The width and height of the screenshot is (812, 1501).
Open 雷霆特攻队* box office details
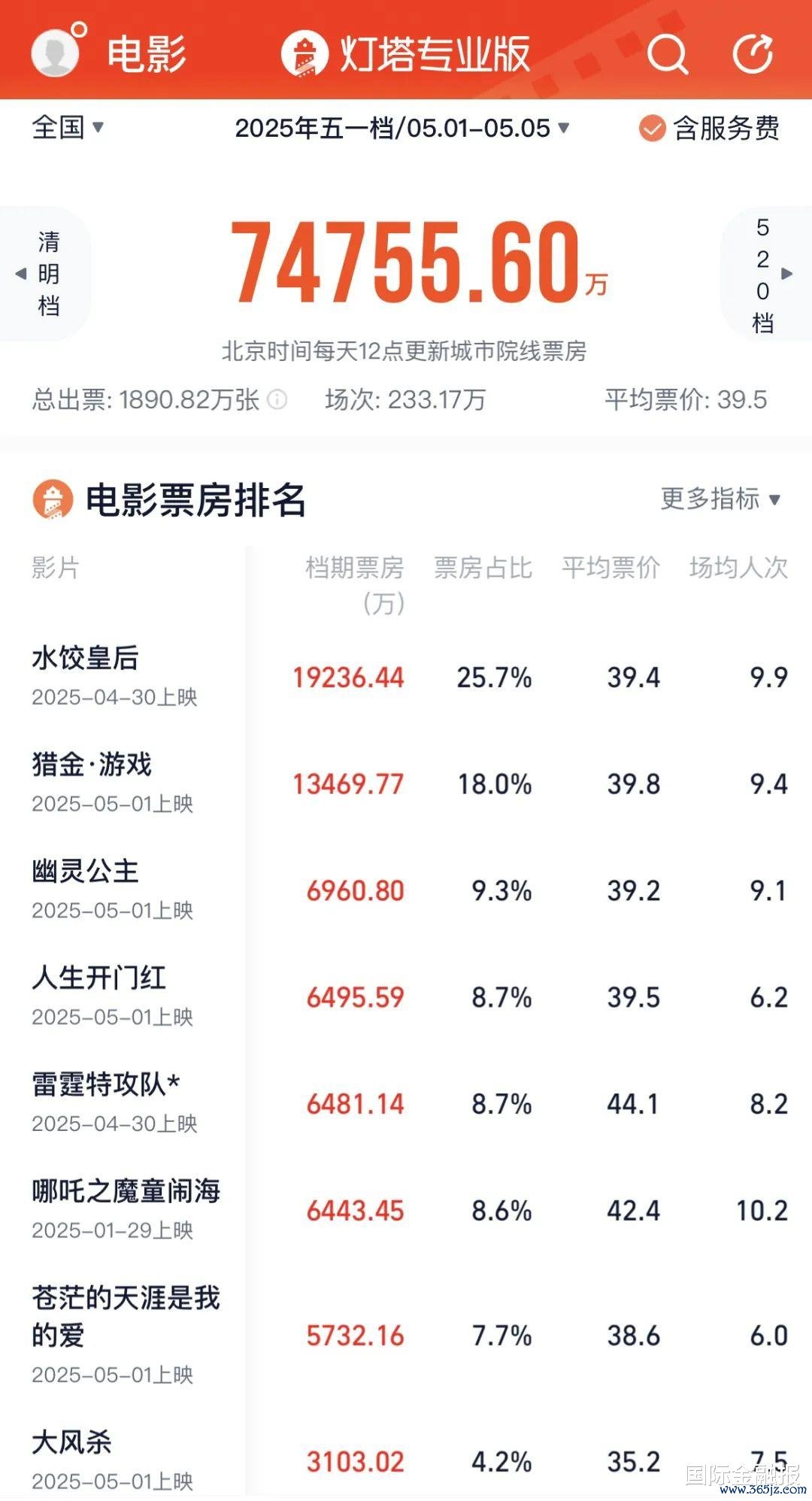pos(406,1104)
